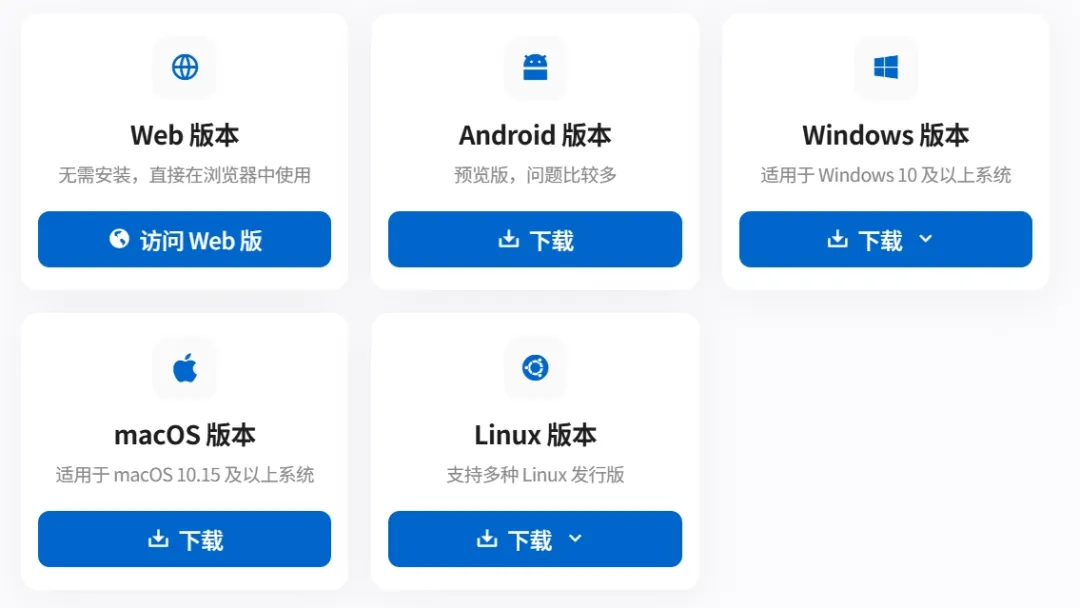Viewport: 1080px width, 608px height.
Task: Download the Android 版本
Action: point(535,239)
